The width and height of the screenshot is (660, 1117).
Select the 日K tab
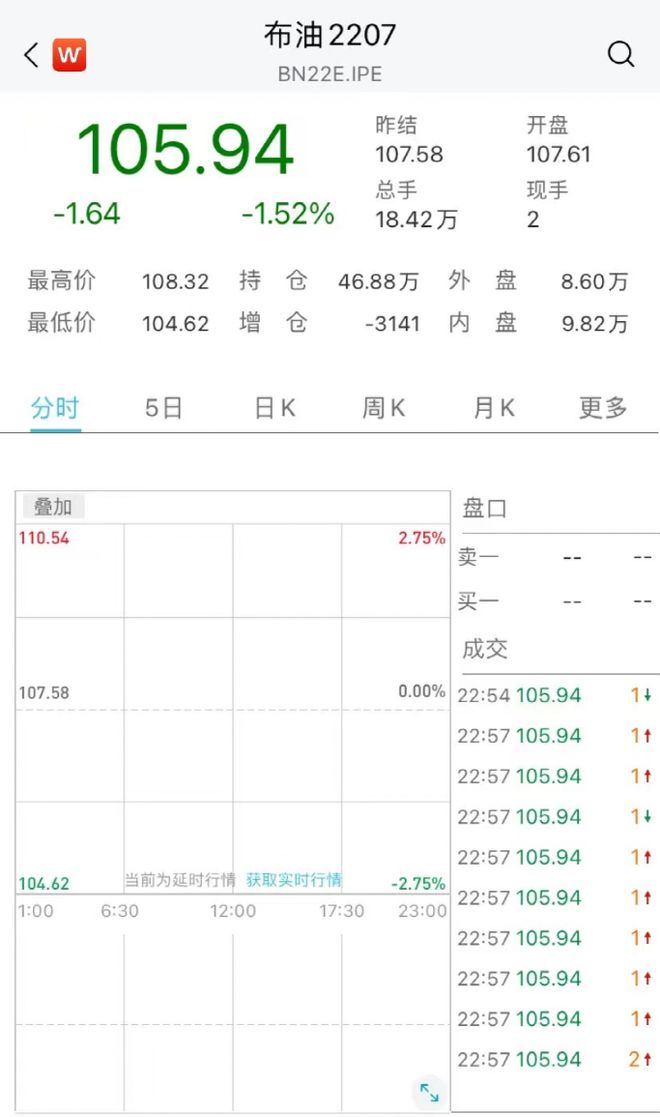(274, 408)
